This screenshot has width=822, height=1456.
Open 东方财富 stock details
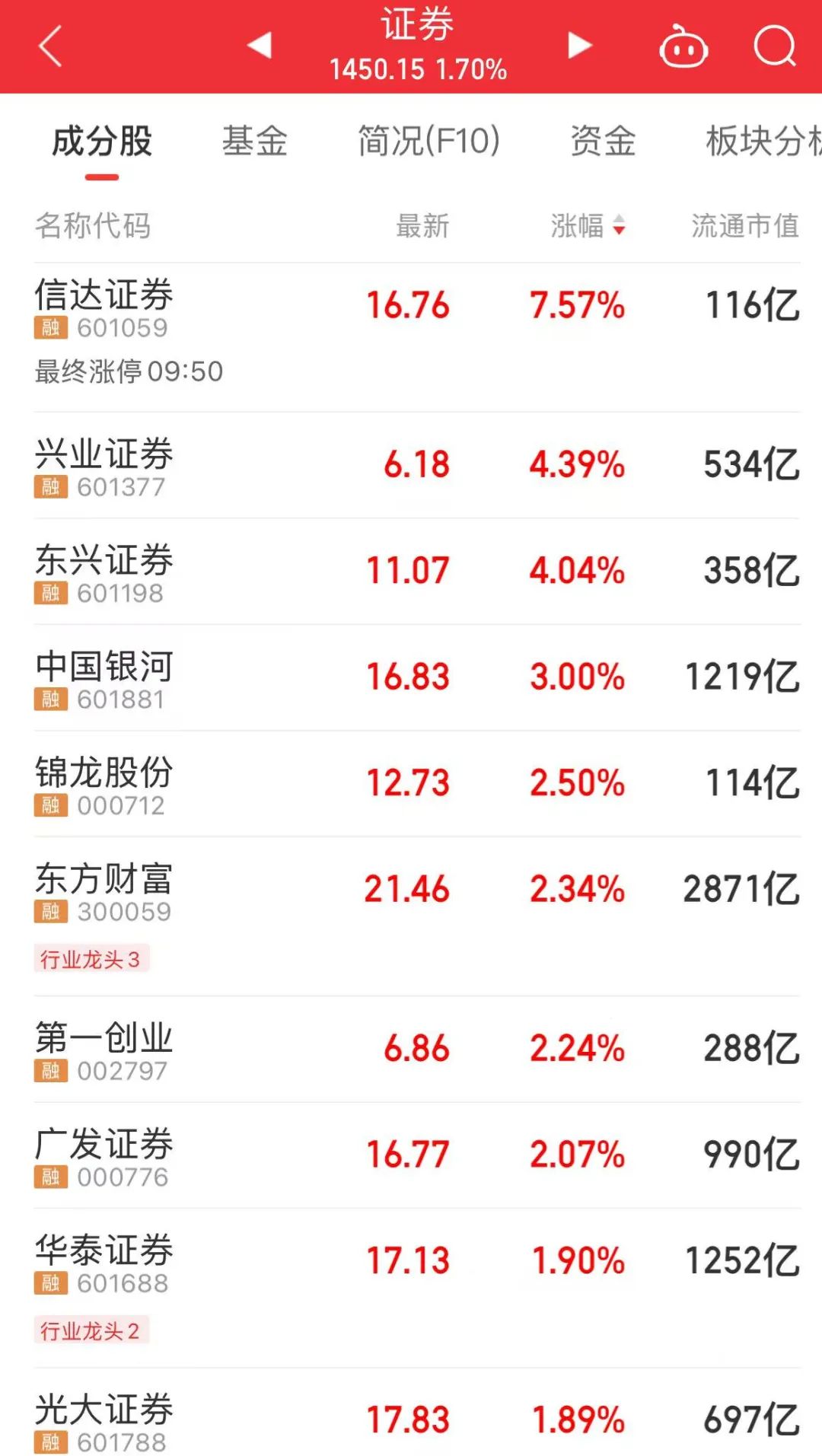[105, 880]
